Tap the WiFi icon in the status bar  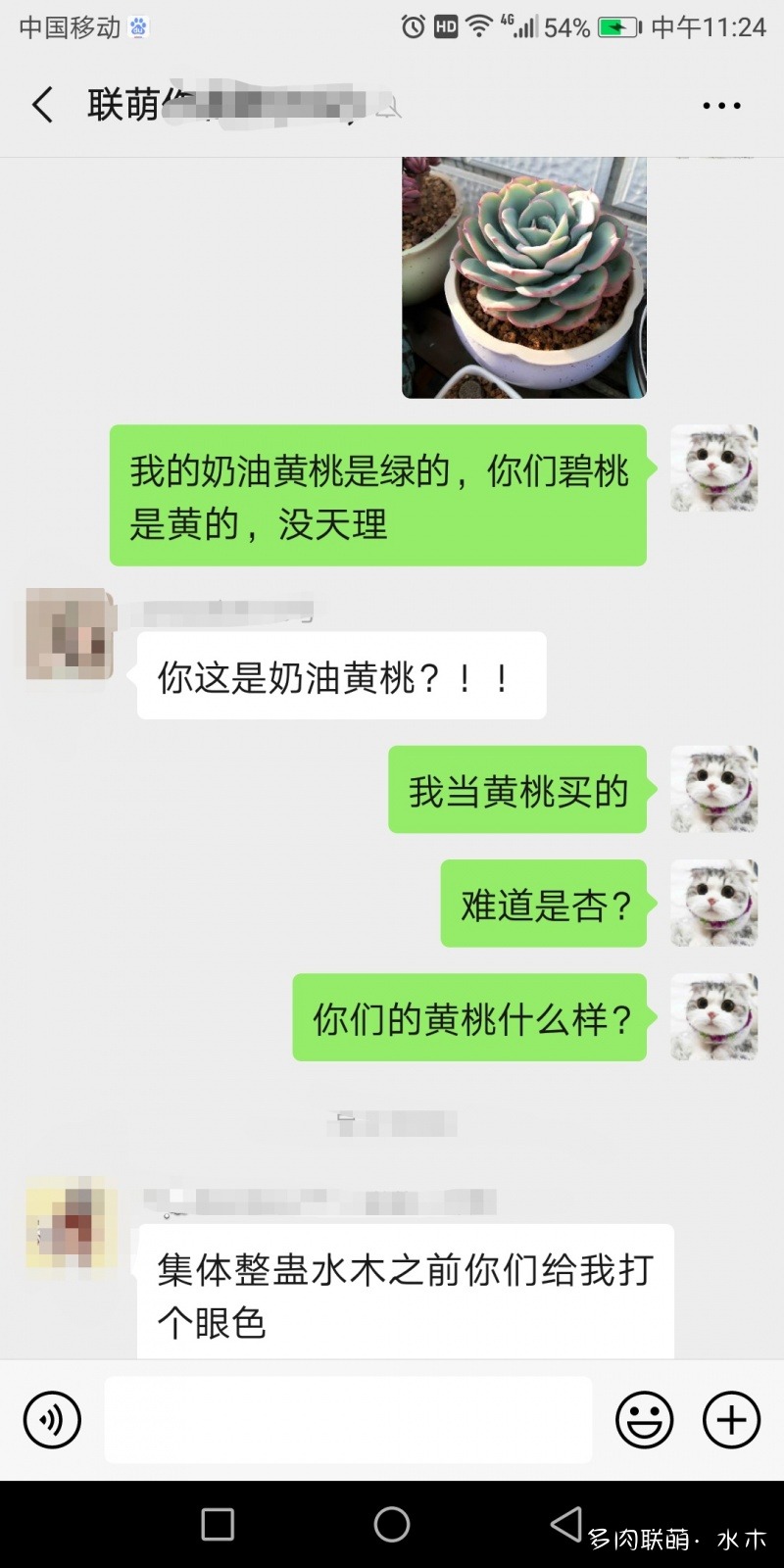479,26
